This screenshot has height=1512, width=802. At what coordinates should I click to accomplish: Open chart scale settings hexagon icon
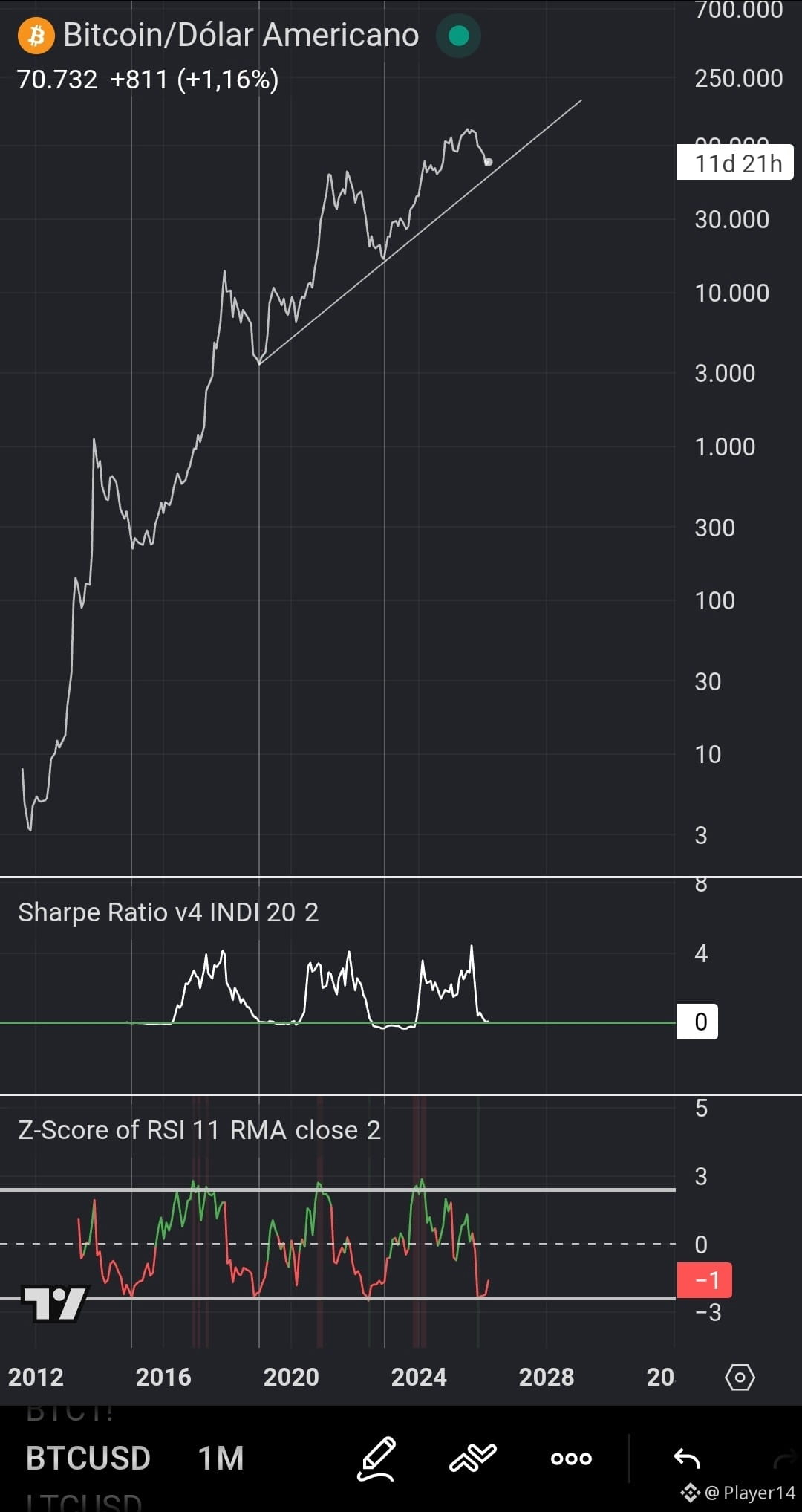[x=740, y=1378]
